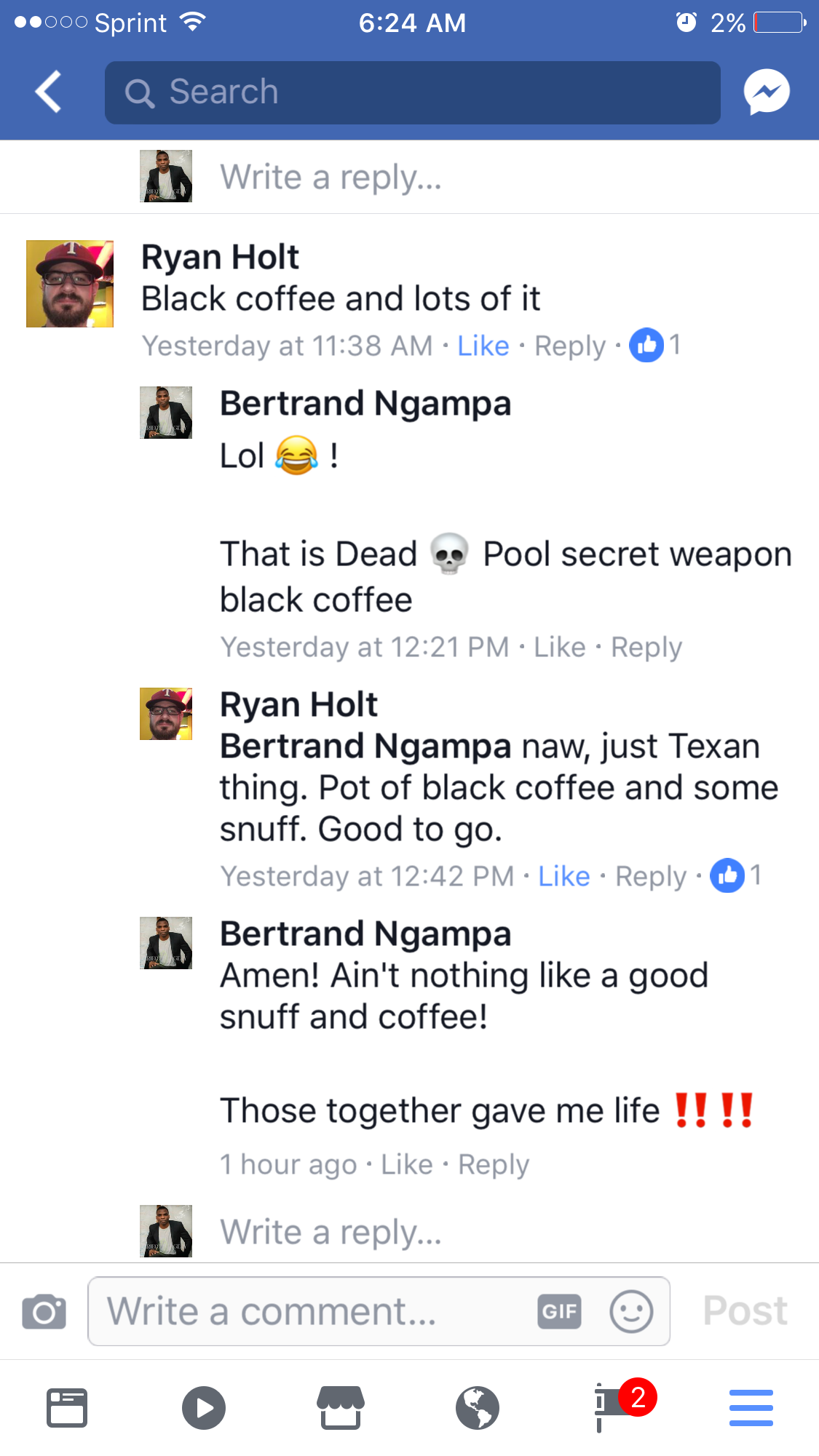The image size is (819, 1456).
Task: Reply to Bertrand's "Amen!" comment
Action: (493, 1164)
